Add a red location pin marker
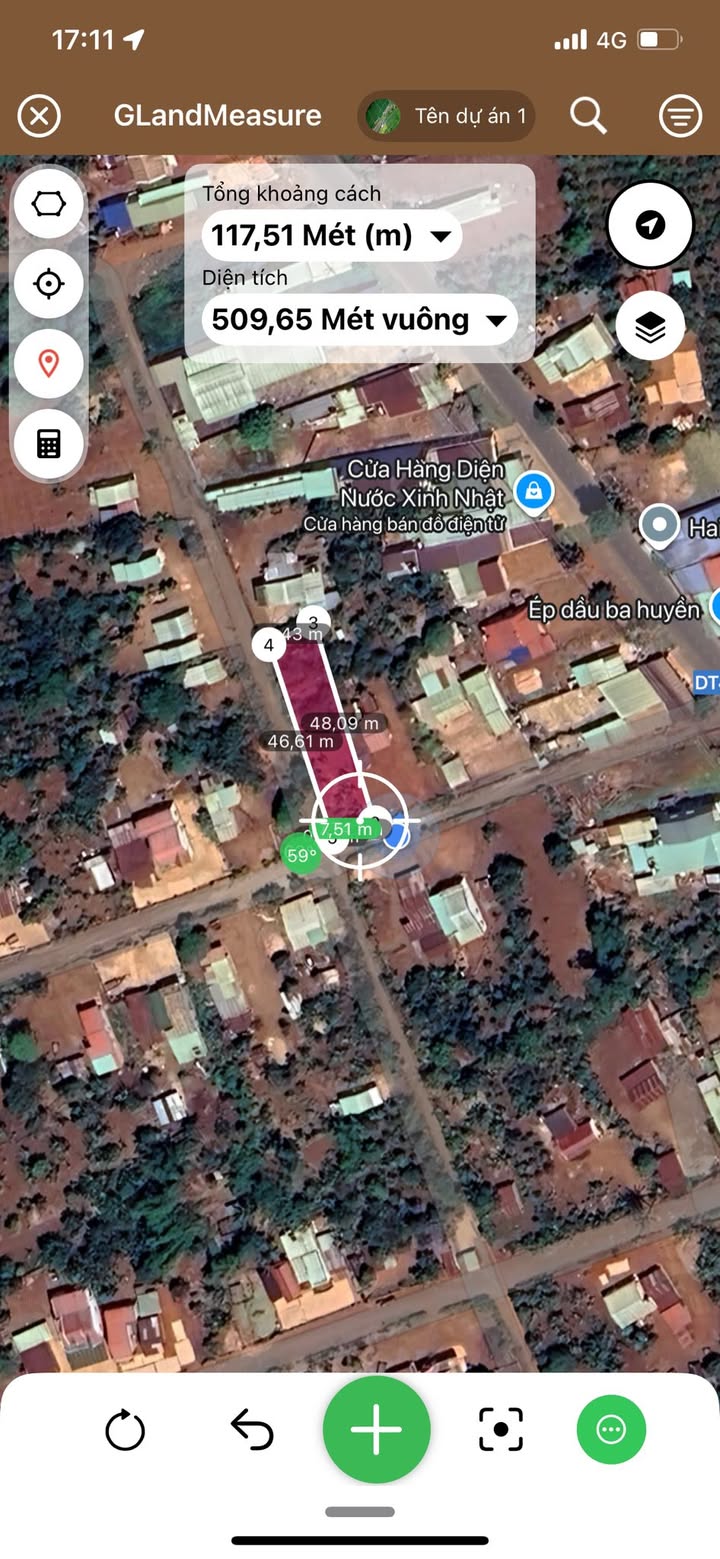 pyautogui.click(x=48, y=363)
